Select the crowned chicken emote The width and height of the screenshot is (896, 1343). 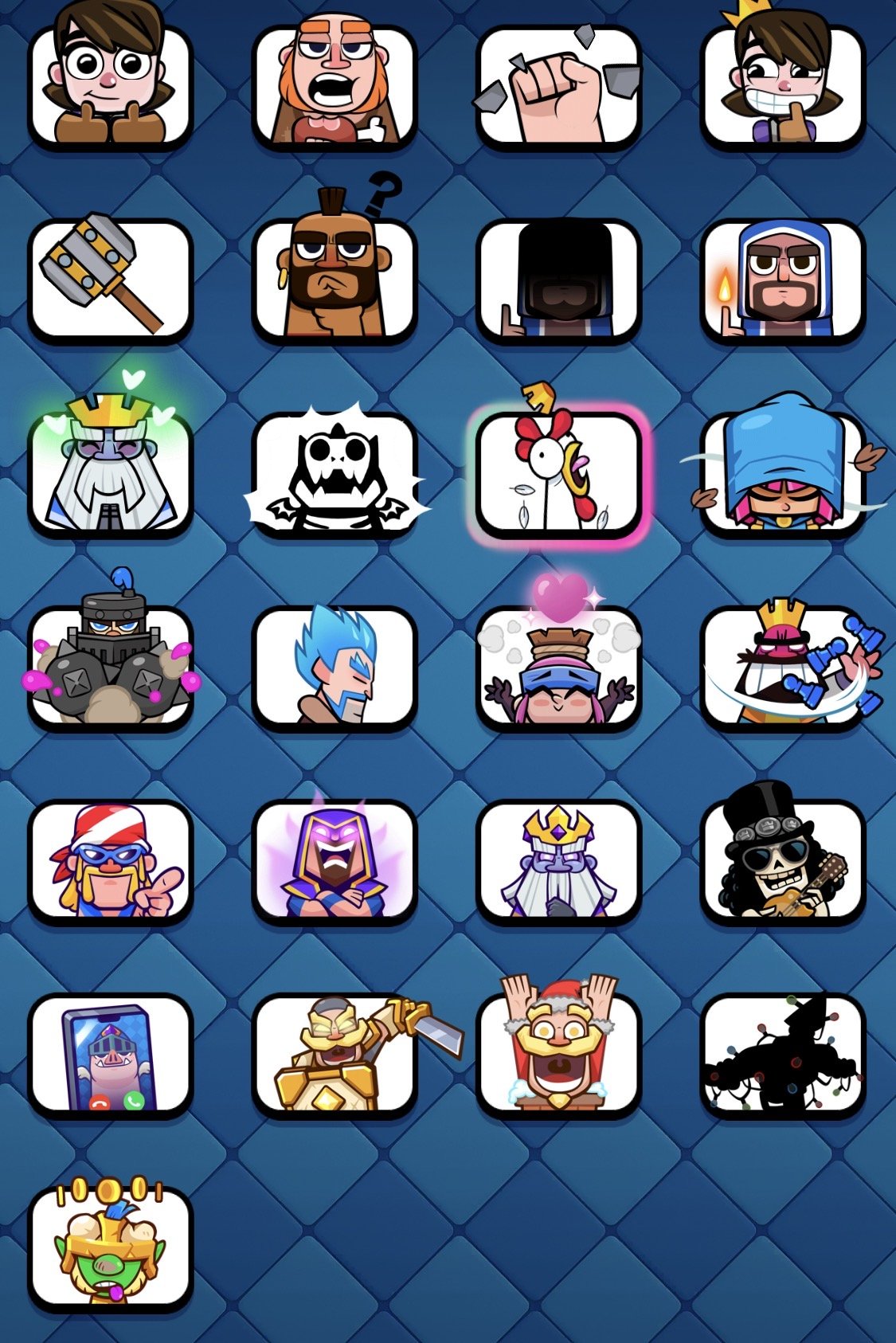(558, 472)
